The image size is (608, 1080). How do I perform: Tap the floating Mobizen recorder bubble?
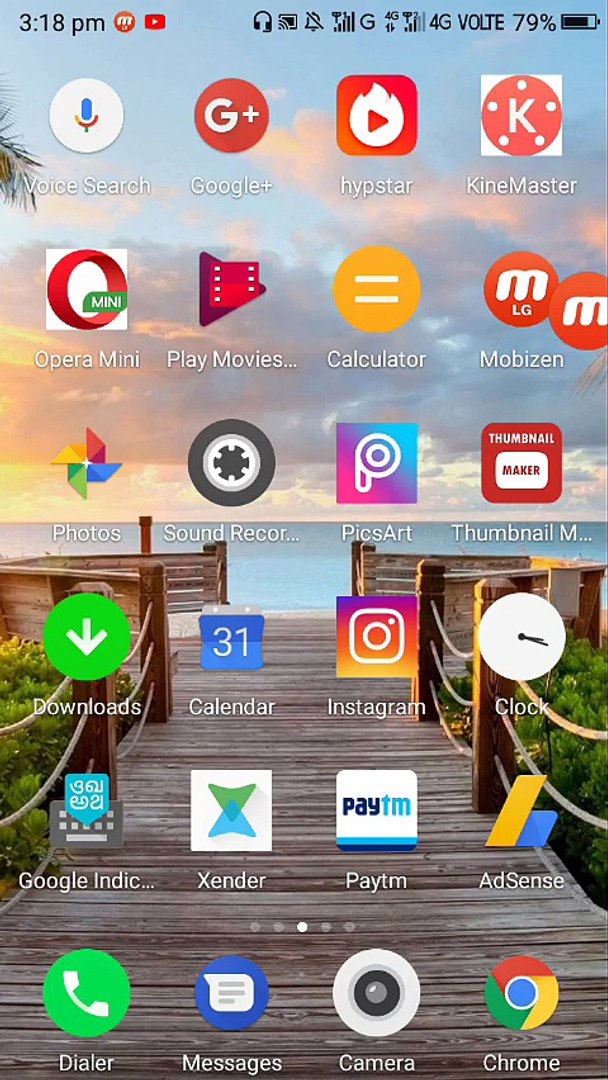click(x=582, y=312)
